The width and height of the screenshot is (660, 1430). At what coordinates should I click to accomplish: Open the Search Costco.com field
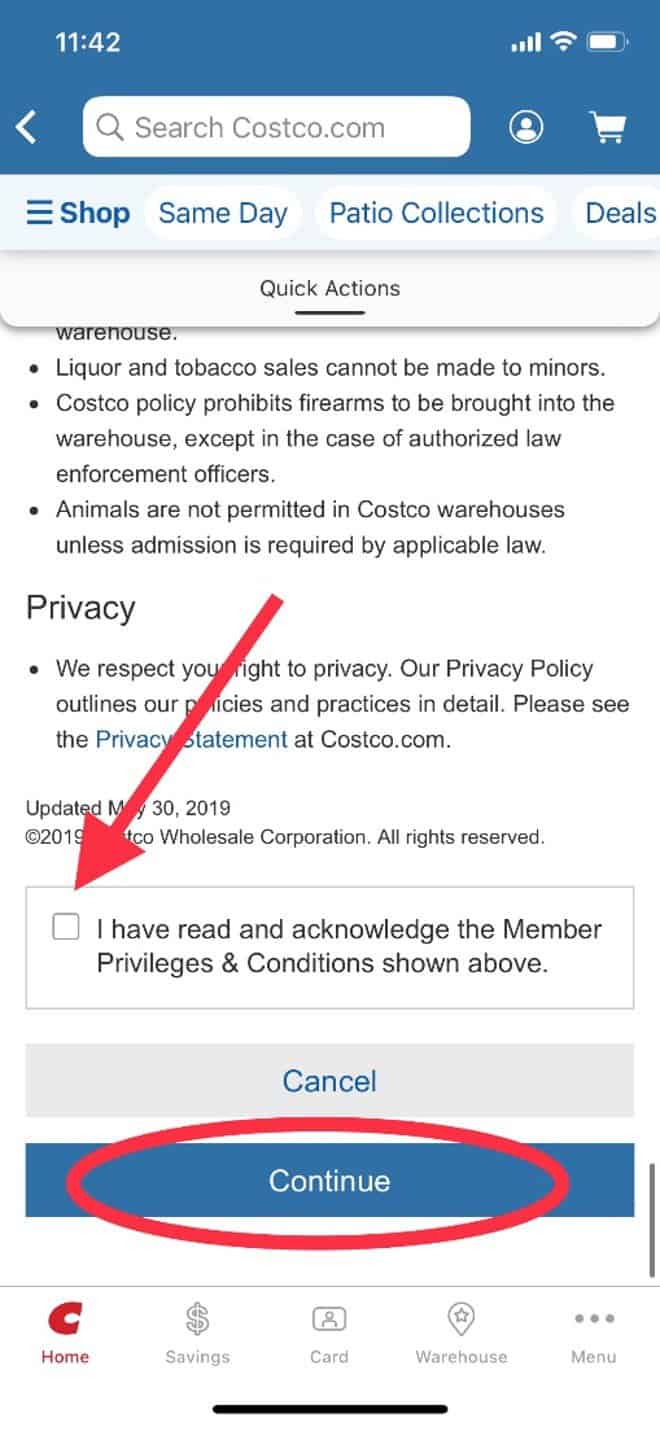(276, 127)
